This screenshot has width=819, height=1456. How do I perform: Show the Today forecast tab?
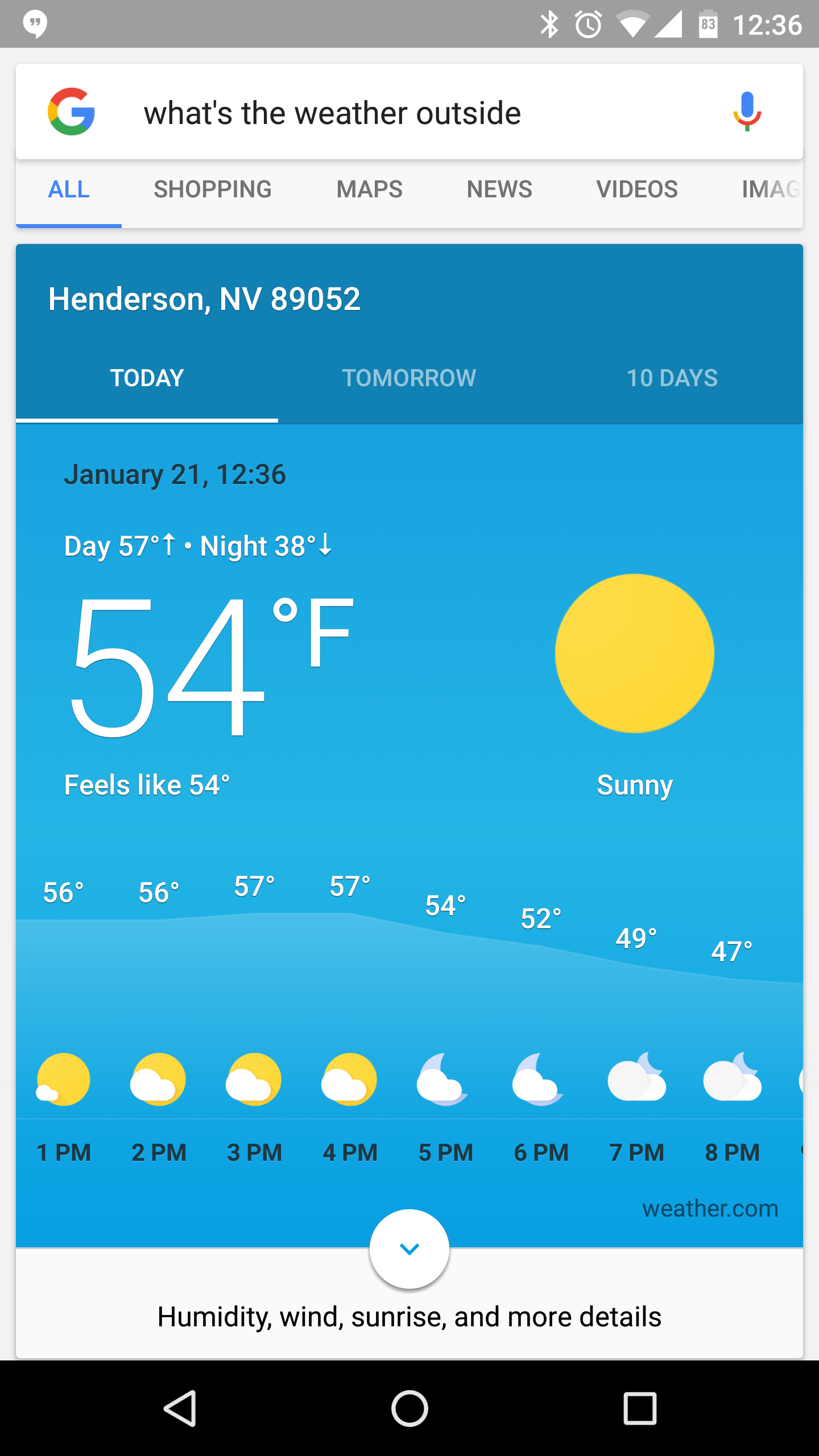tap(147, 378)
